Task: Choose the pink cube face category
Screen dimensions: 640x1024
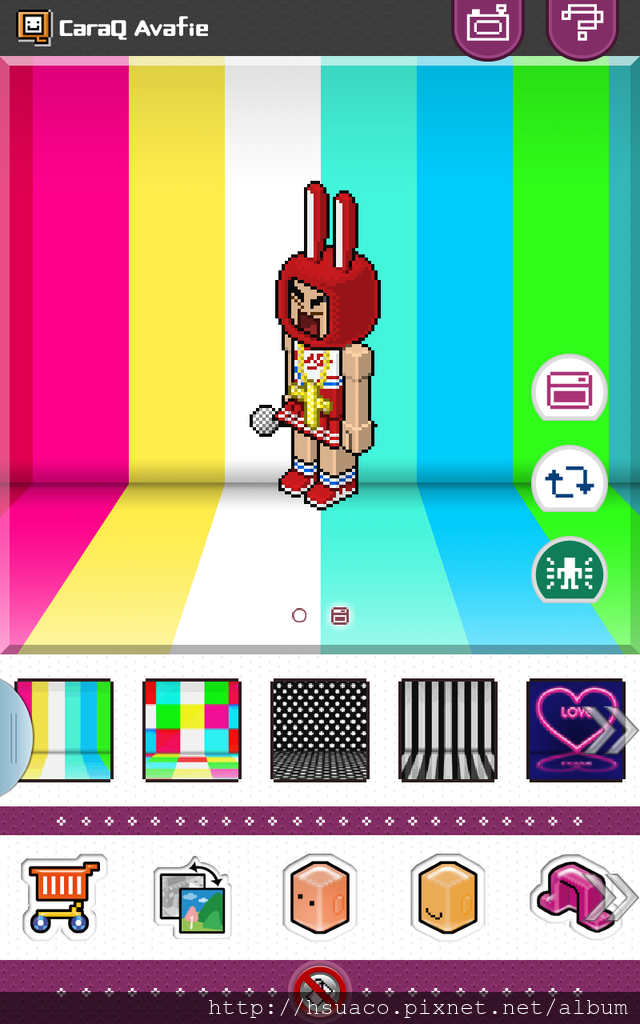Action: point(320,897)
